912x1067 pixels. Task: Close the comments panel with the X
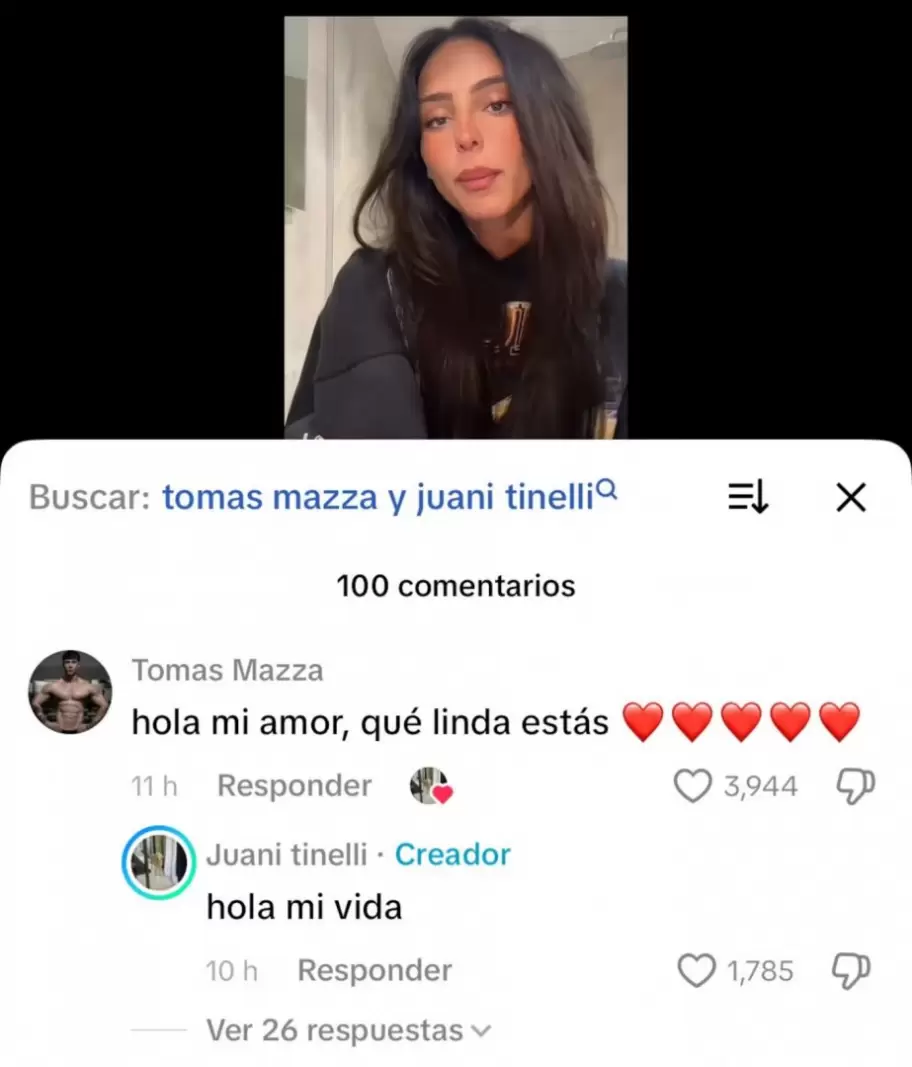pyautogui.click(x=851, y=497)
